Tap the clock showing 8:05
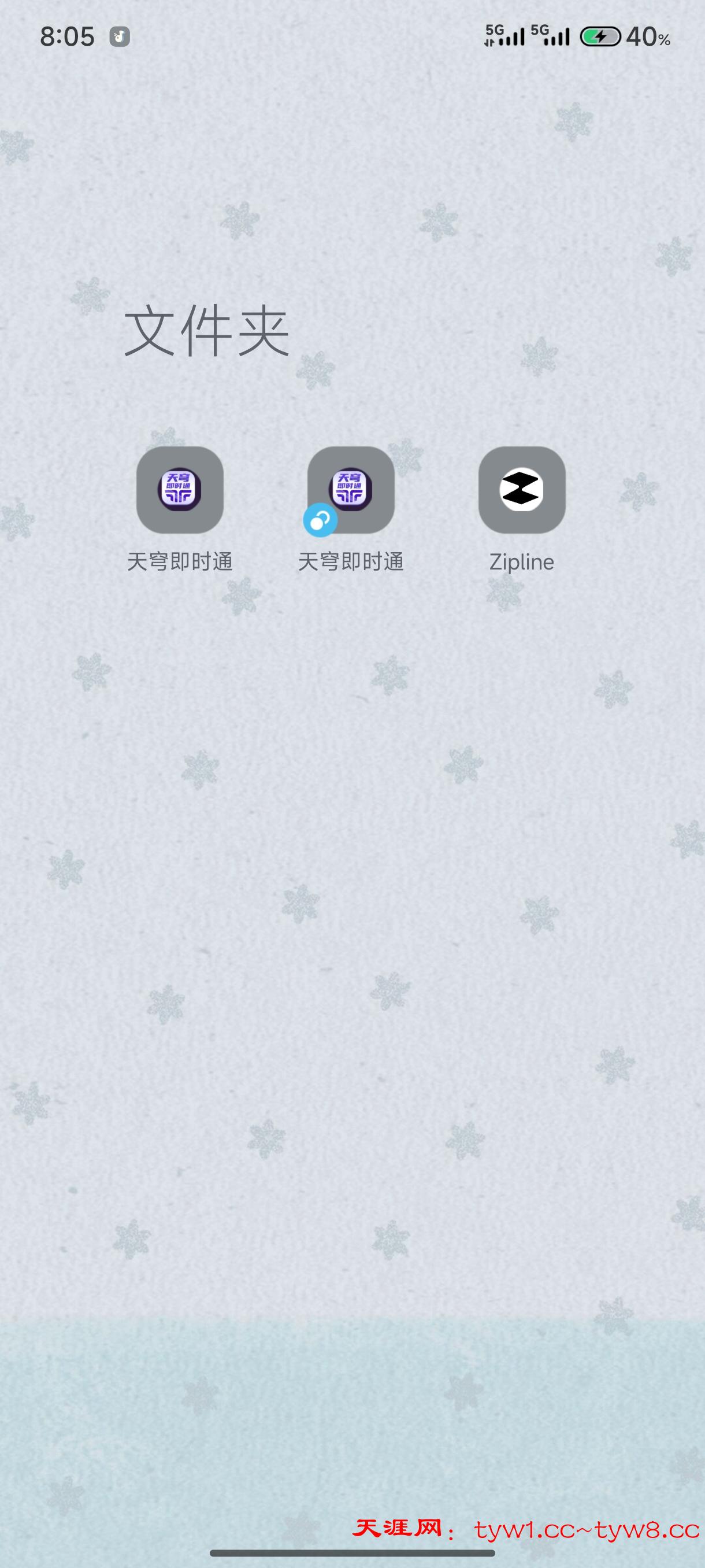This screenshot has height=1568, width=705. pos(67,36)
